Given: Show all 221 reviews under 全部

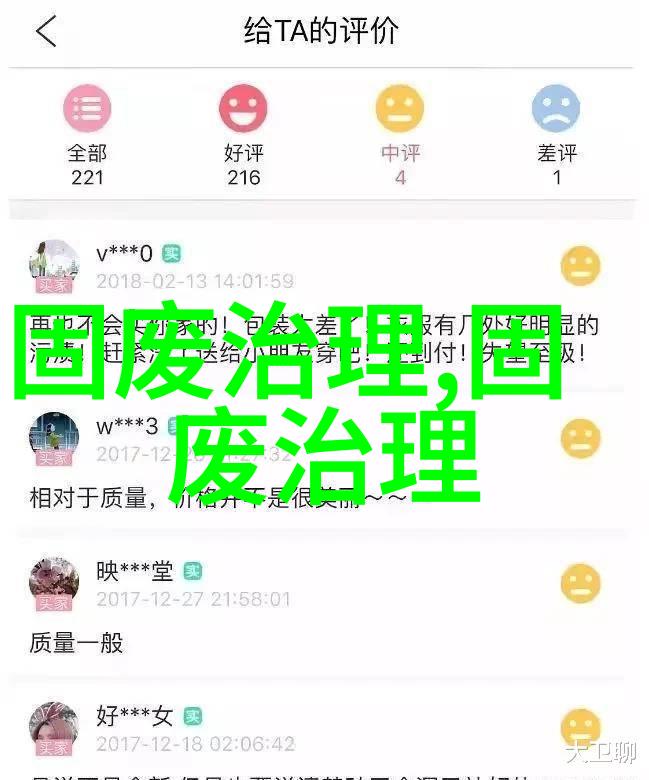Looking at the screenshot, I should point(88,133).
